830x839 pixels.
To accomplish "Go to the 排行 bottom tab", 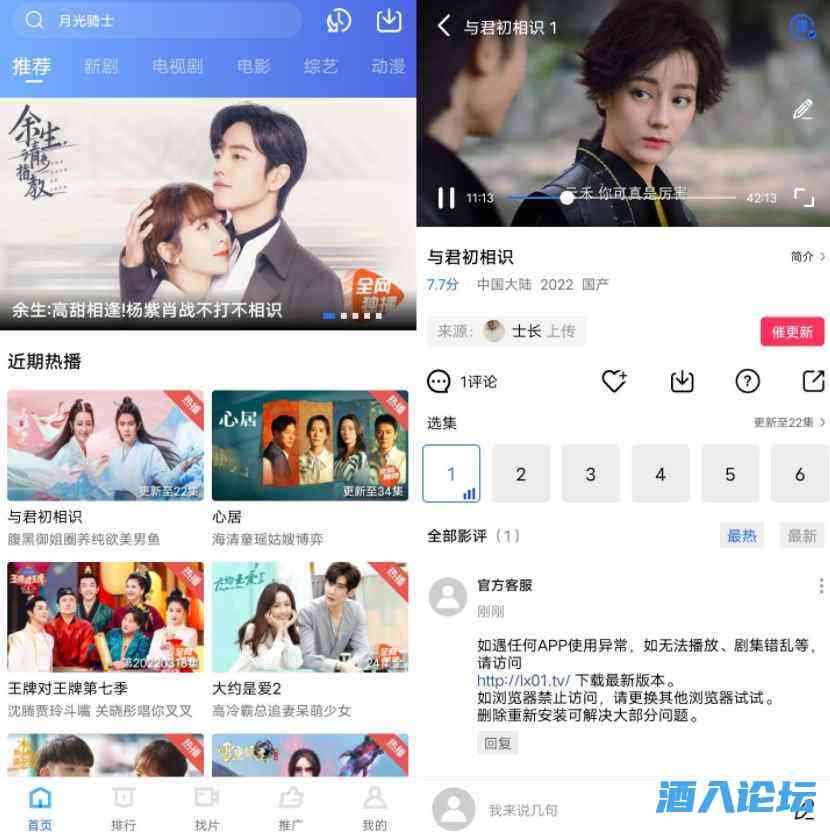I will [123, 807].
